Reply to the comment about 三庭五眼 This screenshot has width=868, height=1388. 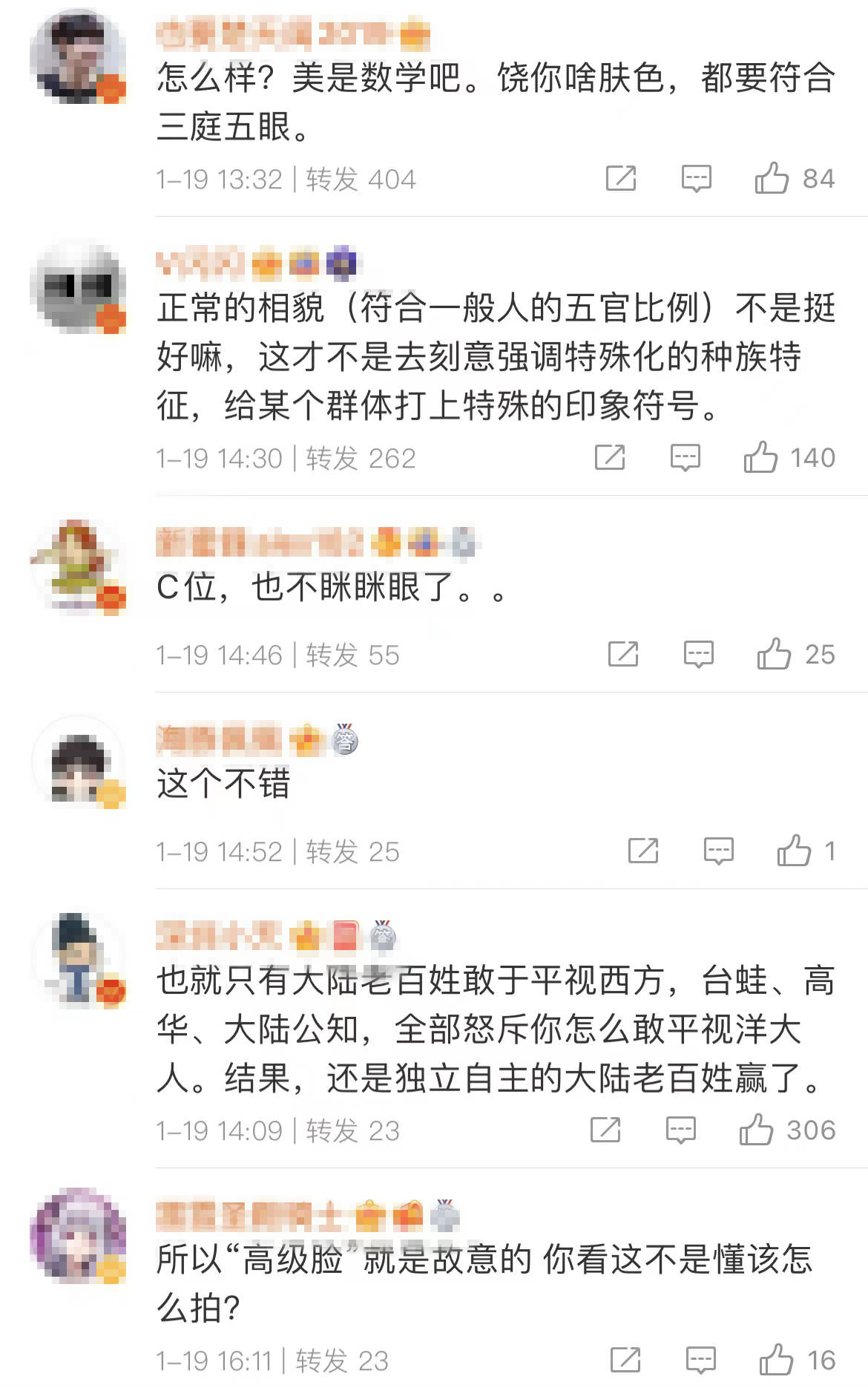click(x=696, y=179)
